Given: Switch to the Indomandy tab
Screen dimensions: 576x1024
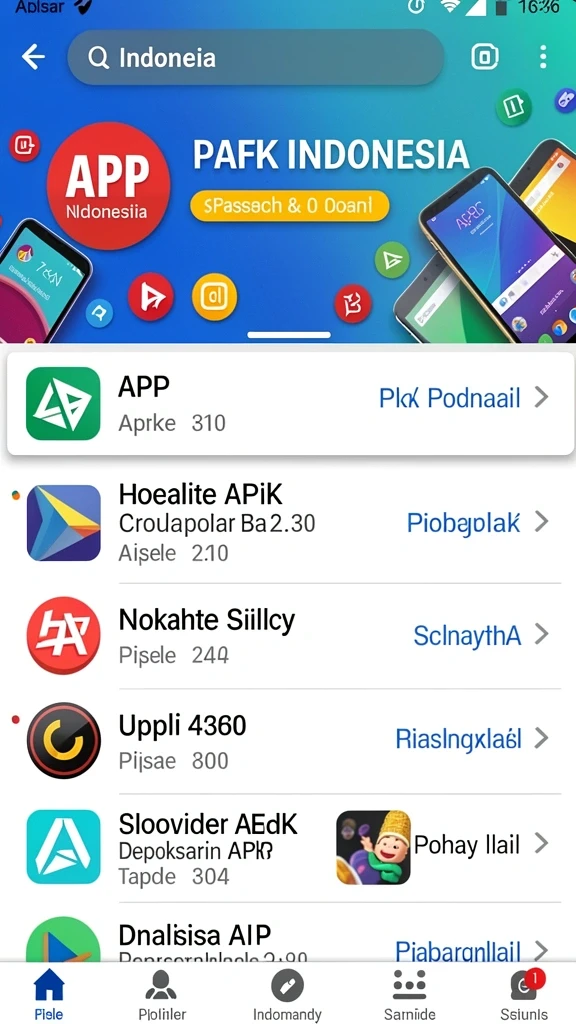Looking at the screenshot, I should pyautogui.click(x=287, y=994).
